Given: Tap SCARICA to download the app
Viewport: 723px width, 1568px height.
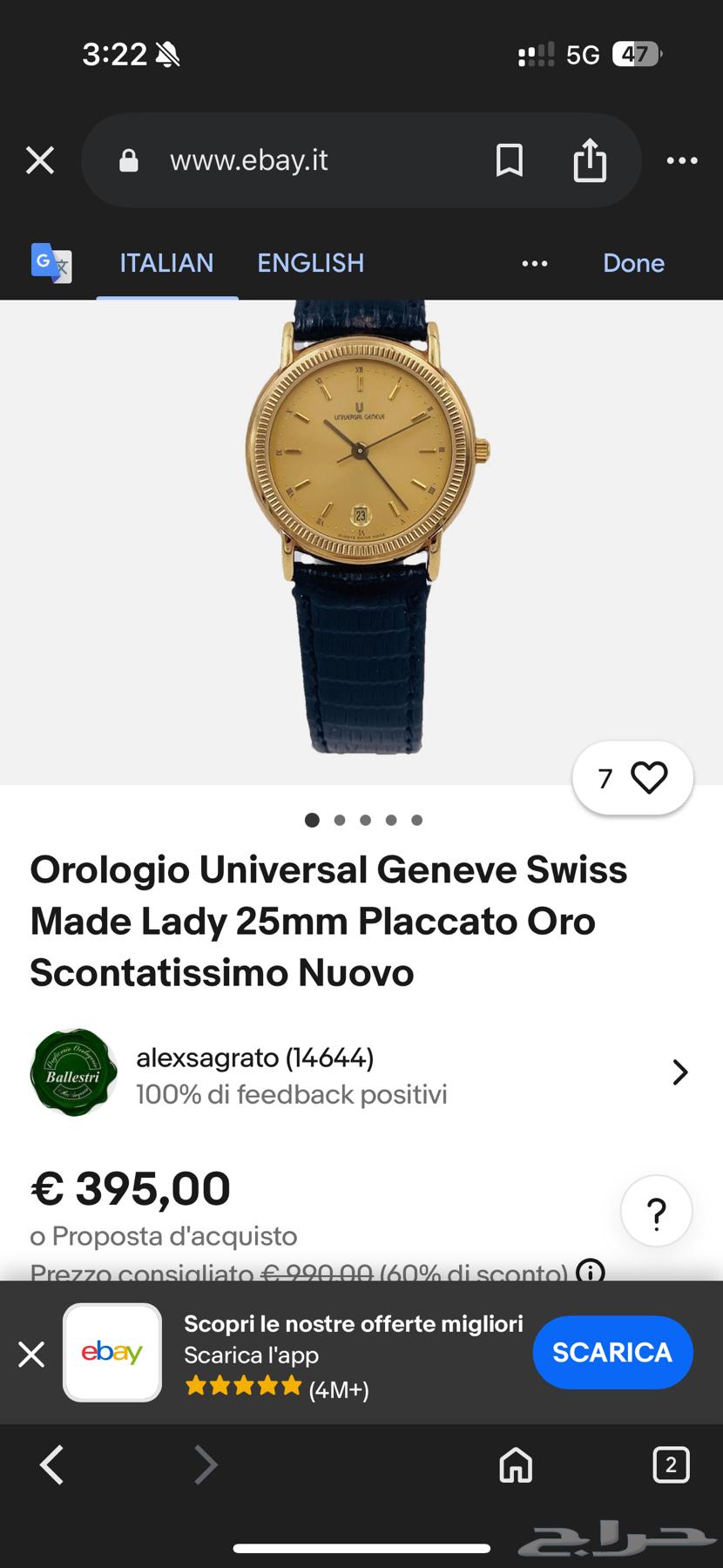Looking at the screenshot, I should [x=612, y=1352].
